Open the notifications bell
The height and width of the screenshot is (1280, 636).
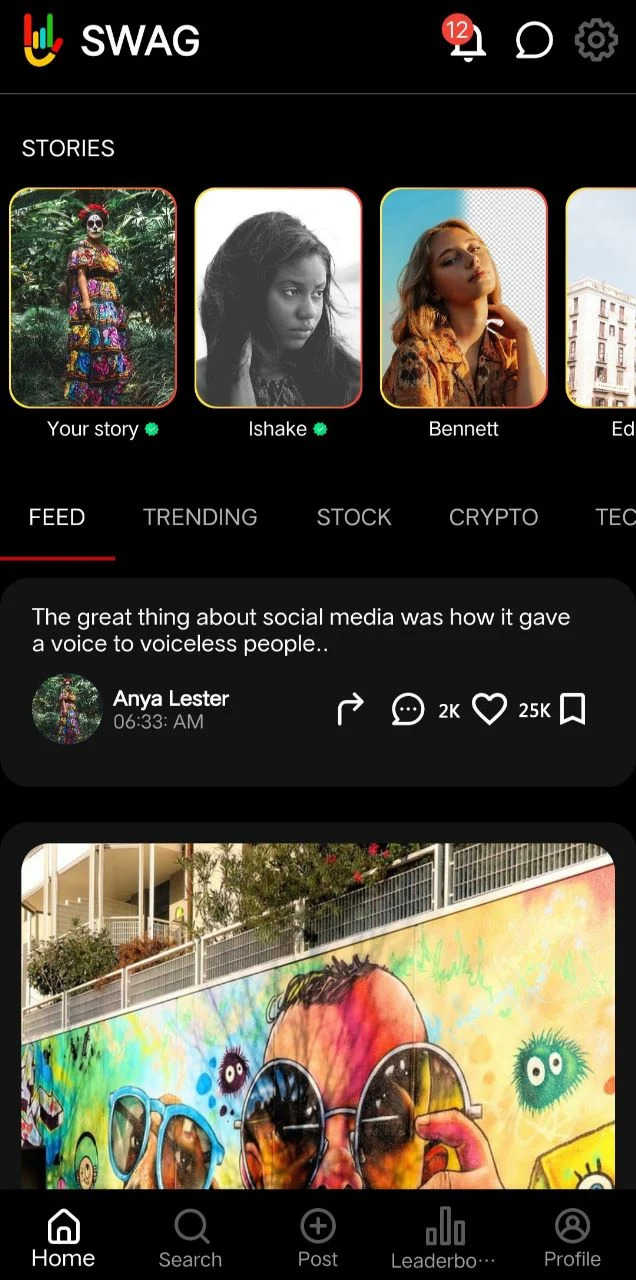point(466,42)
